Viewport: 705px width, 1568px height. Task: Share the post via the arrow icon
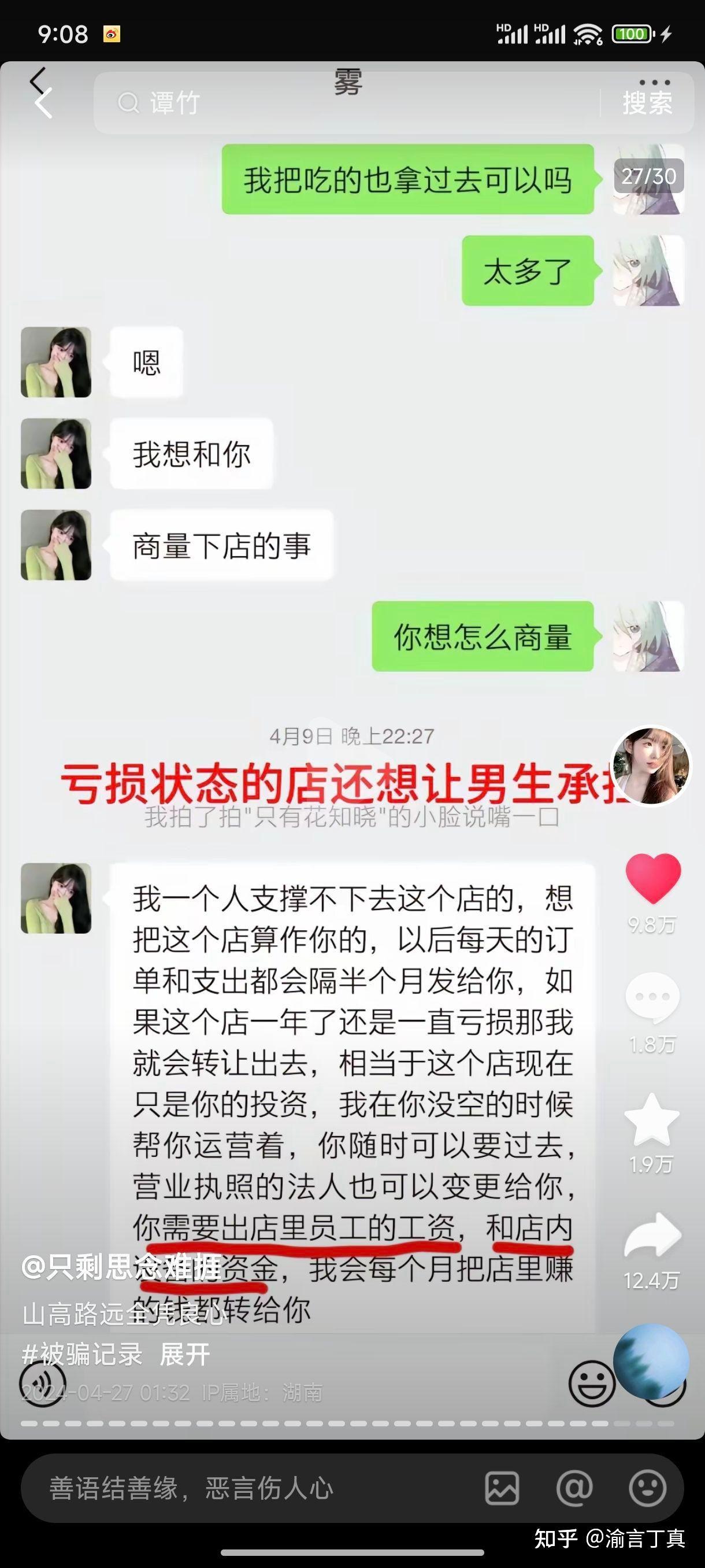(652, 1236)
